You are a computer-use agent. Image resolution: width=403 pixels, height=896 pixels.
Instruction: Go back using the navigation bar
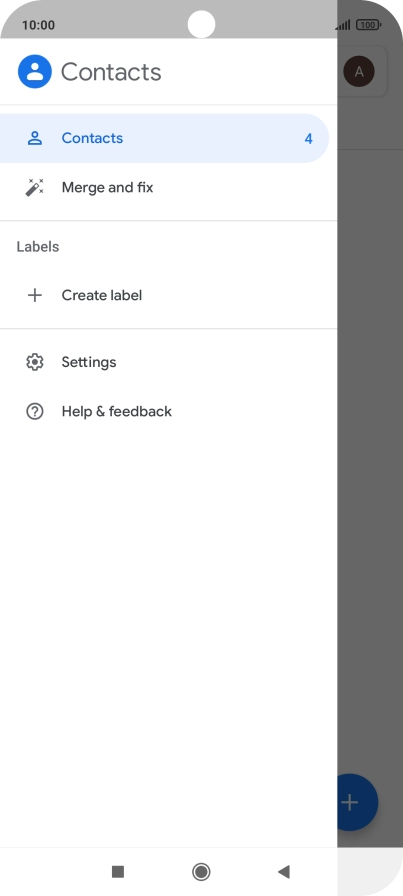(284, 871)
